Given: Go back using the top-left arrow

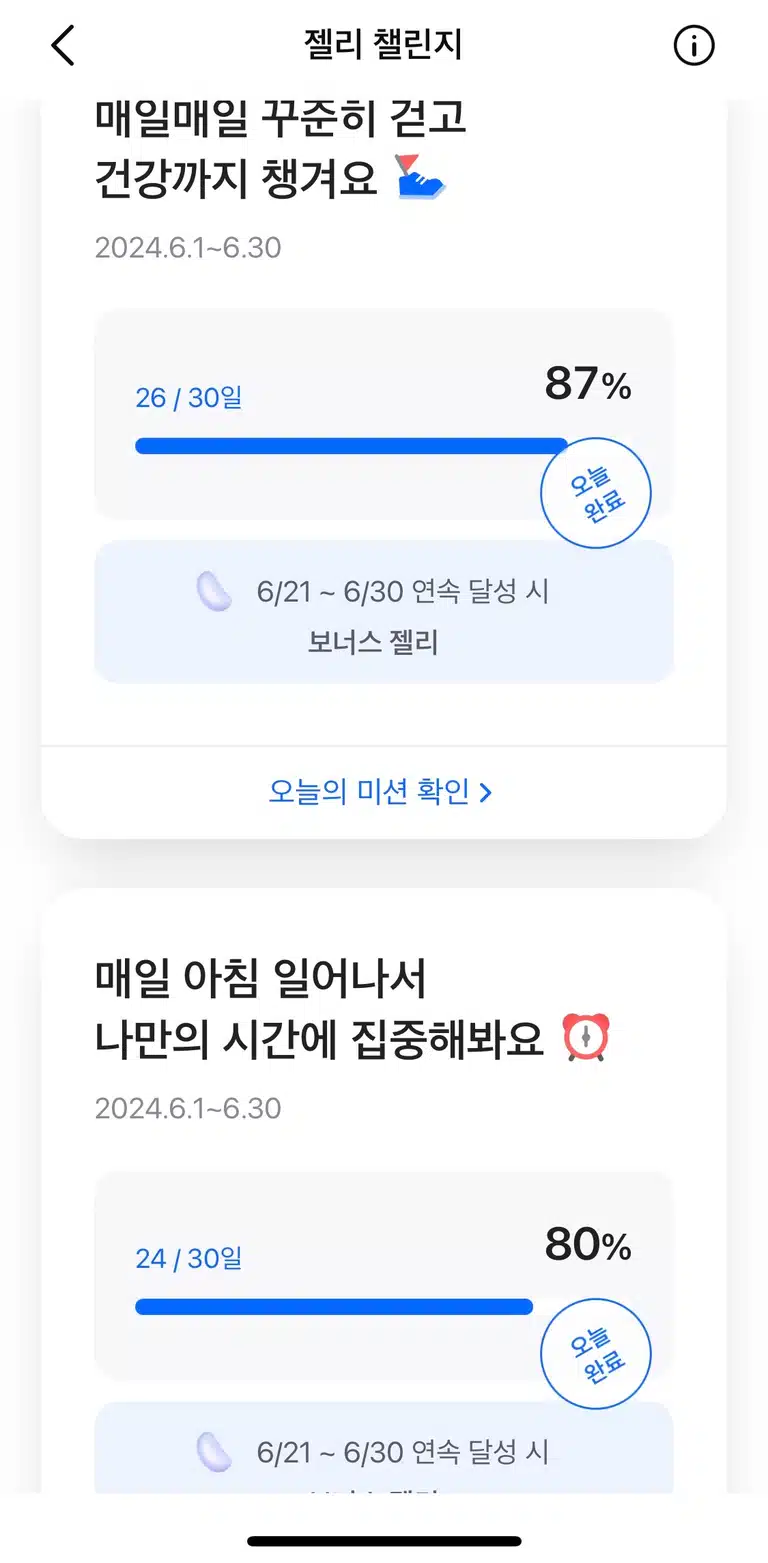Looking at the screenshot, I should (x=63, y=46).
